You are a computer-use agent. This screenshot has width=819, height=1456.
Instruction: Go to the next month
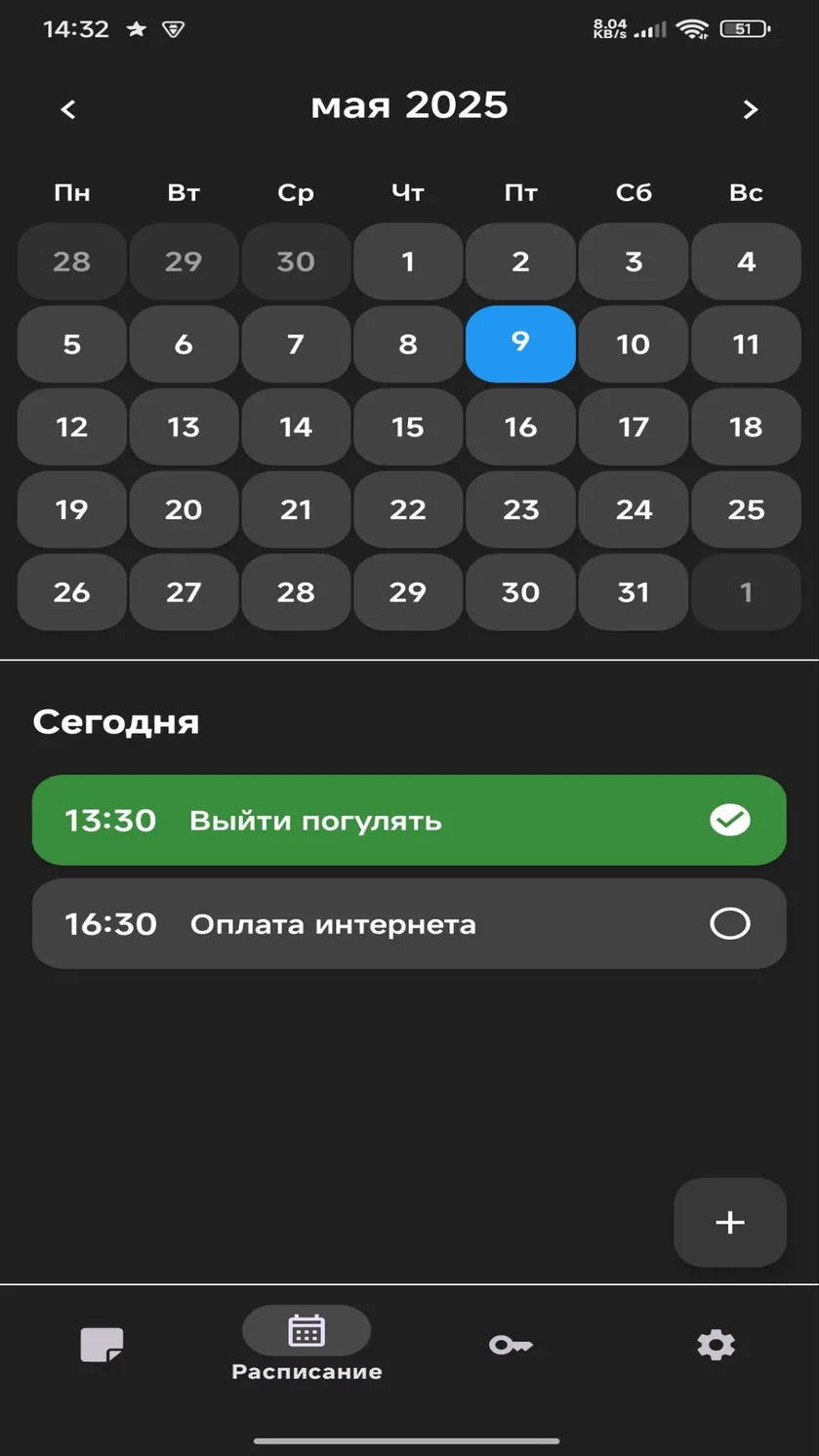point(750,109)
